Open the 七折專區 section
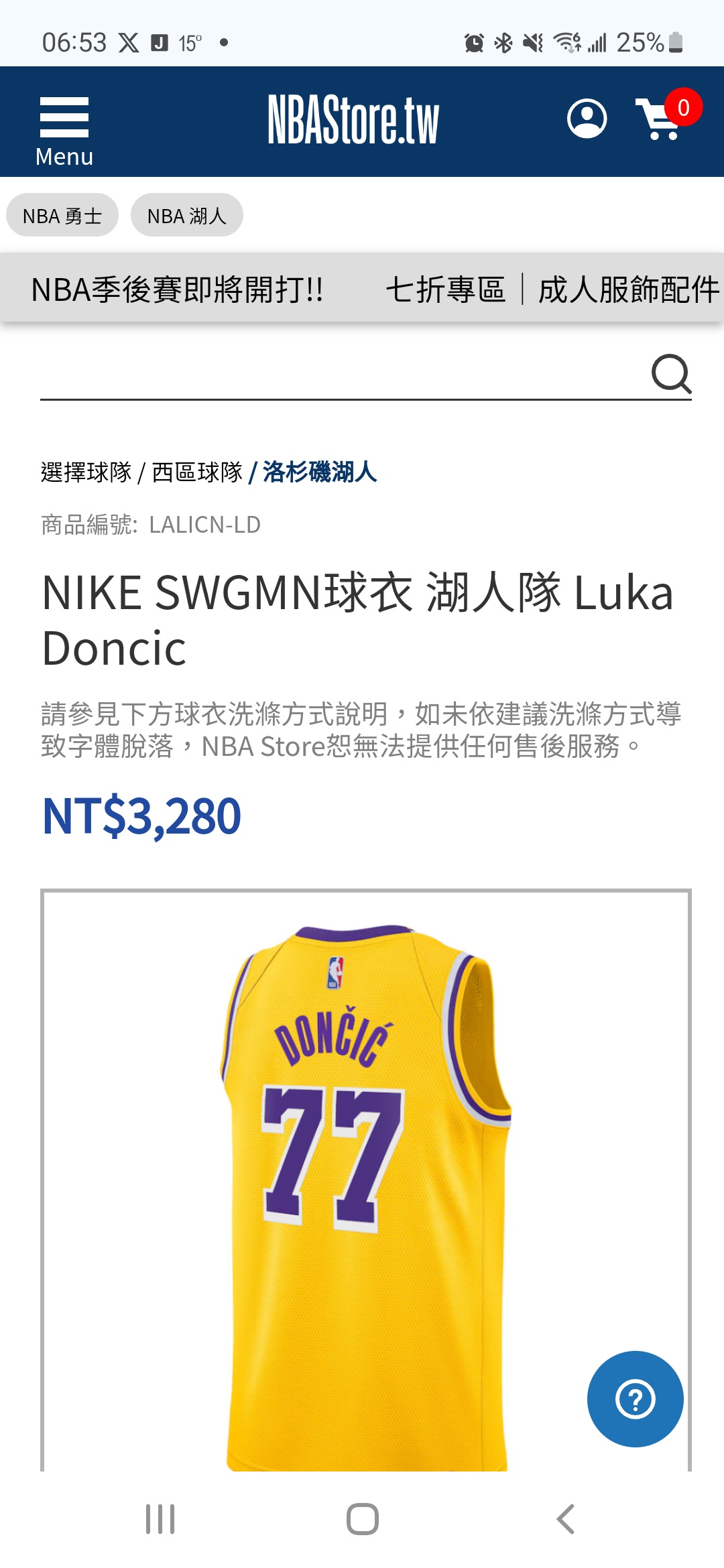This screenshot has width=724, height=1568. click(445, 289)
